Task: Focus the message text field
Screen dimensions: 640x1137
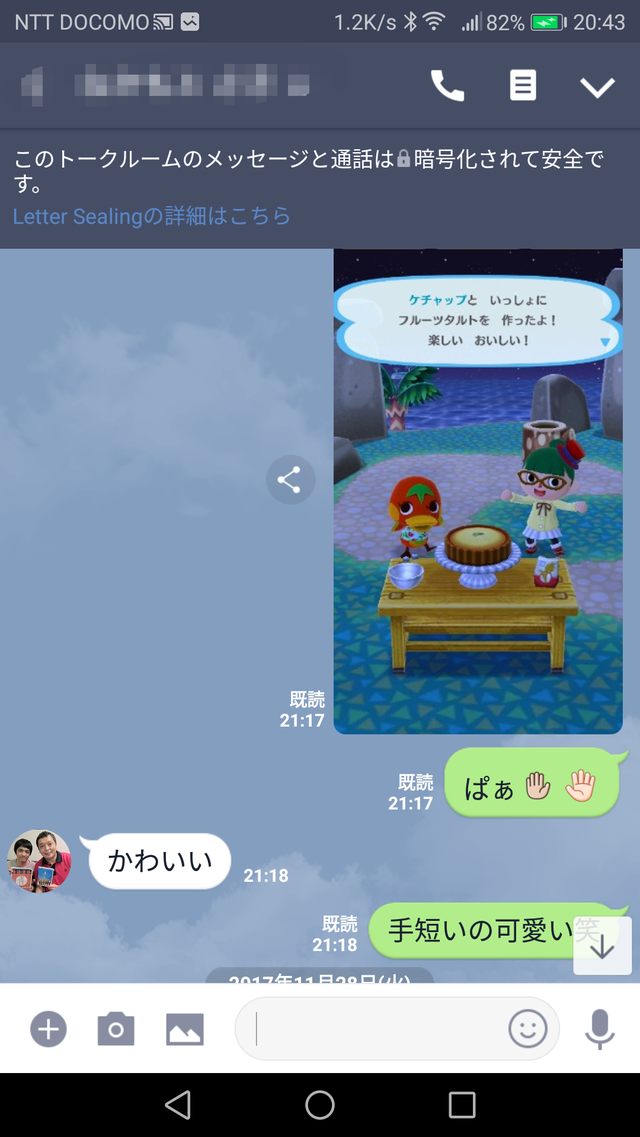Action: point(373,1028)
